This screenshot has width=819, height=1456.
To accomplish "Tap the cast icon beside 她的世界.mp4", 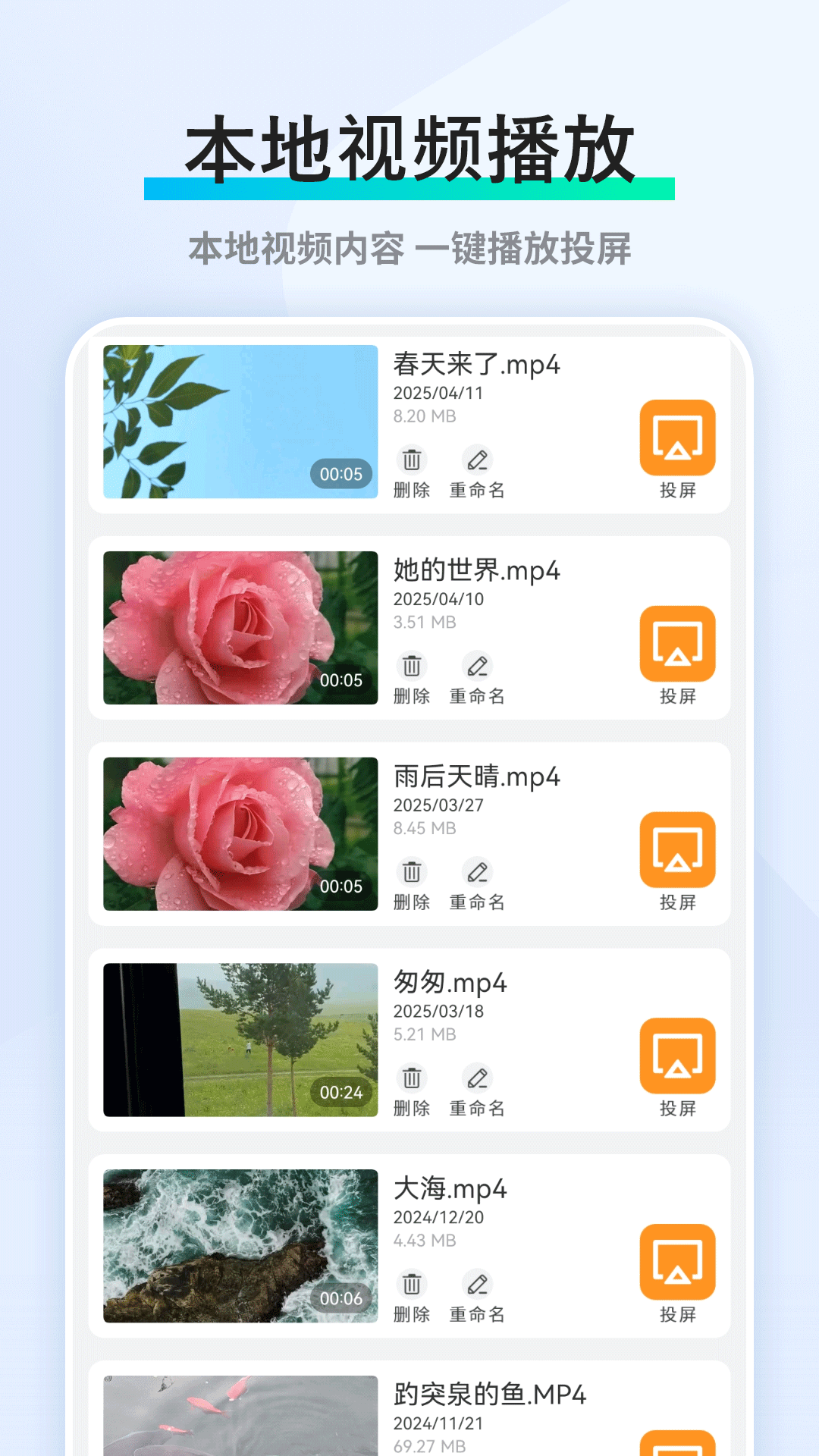I will point(677,643).
